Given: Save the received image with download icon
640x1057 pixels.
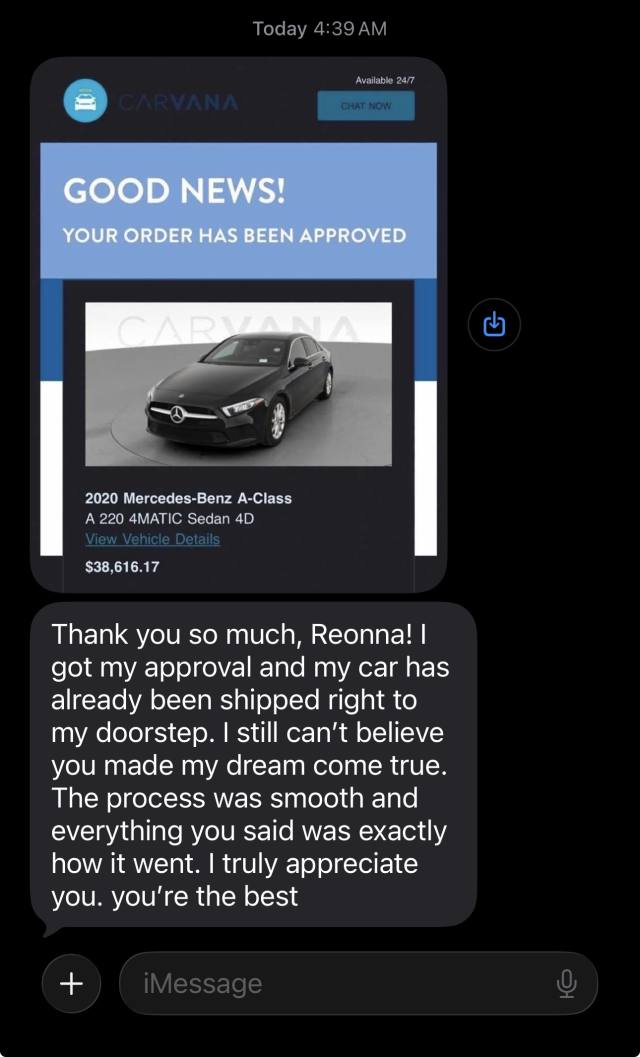Looking at the screenshot, I should click(494, 324).
